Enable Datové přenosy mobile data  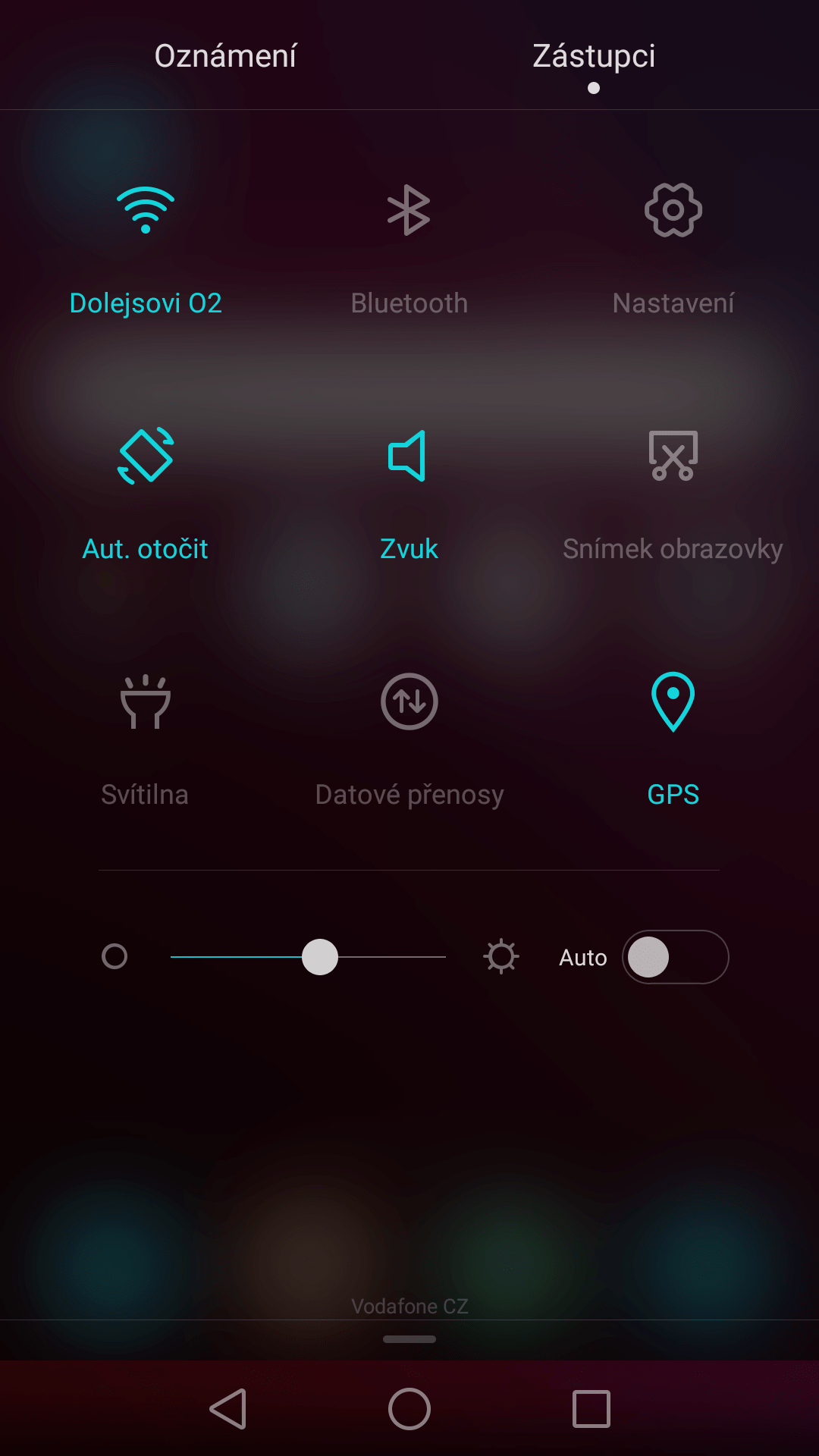[409, 701]
